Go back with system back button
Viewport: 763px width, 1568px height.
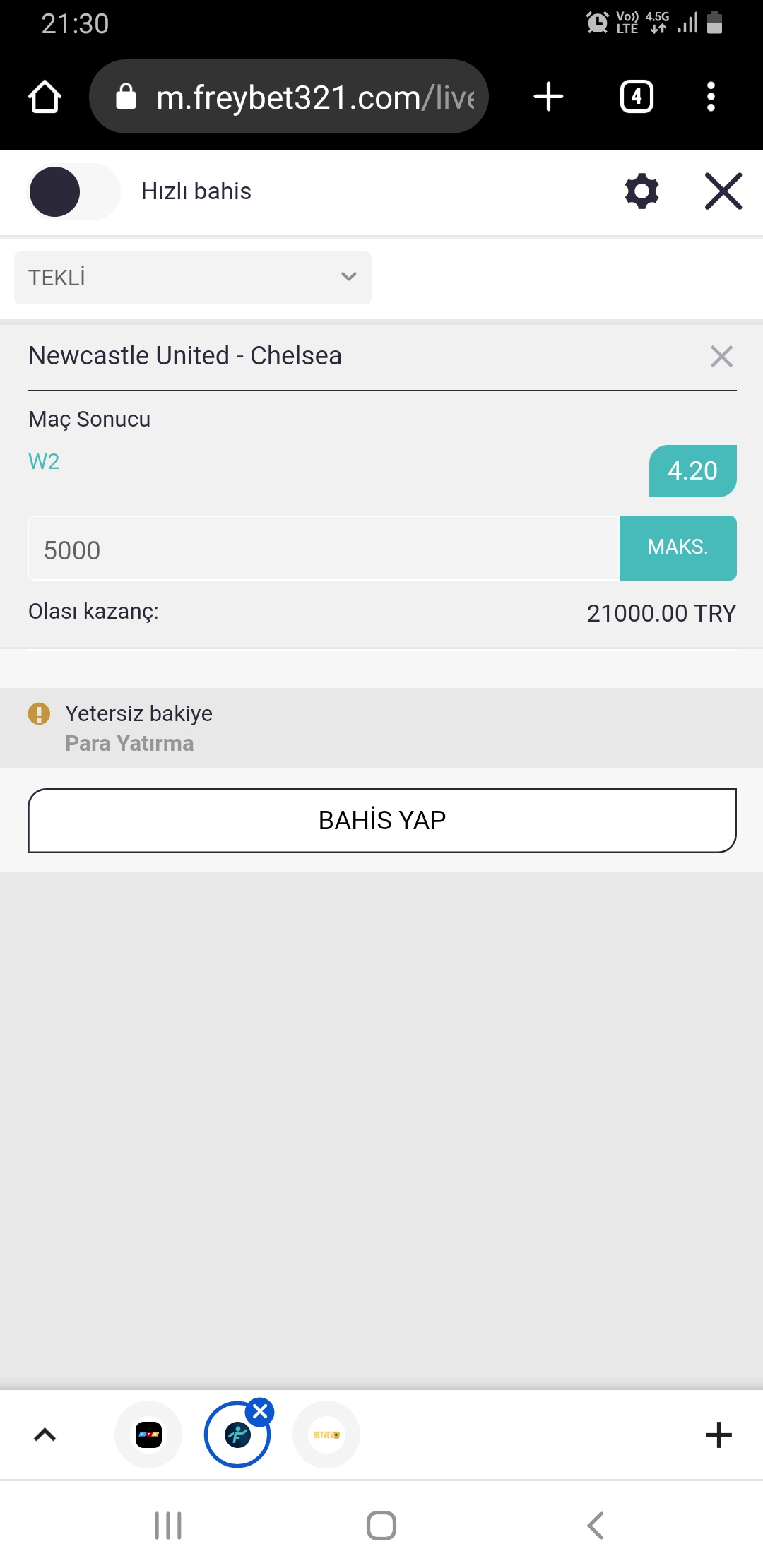(595, 1526)
